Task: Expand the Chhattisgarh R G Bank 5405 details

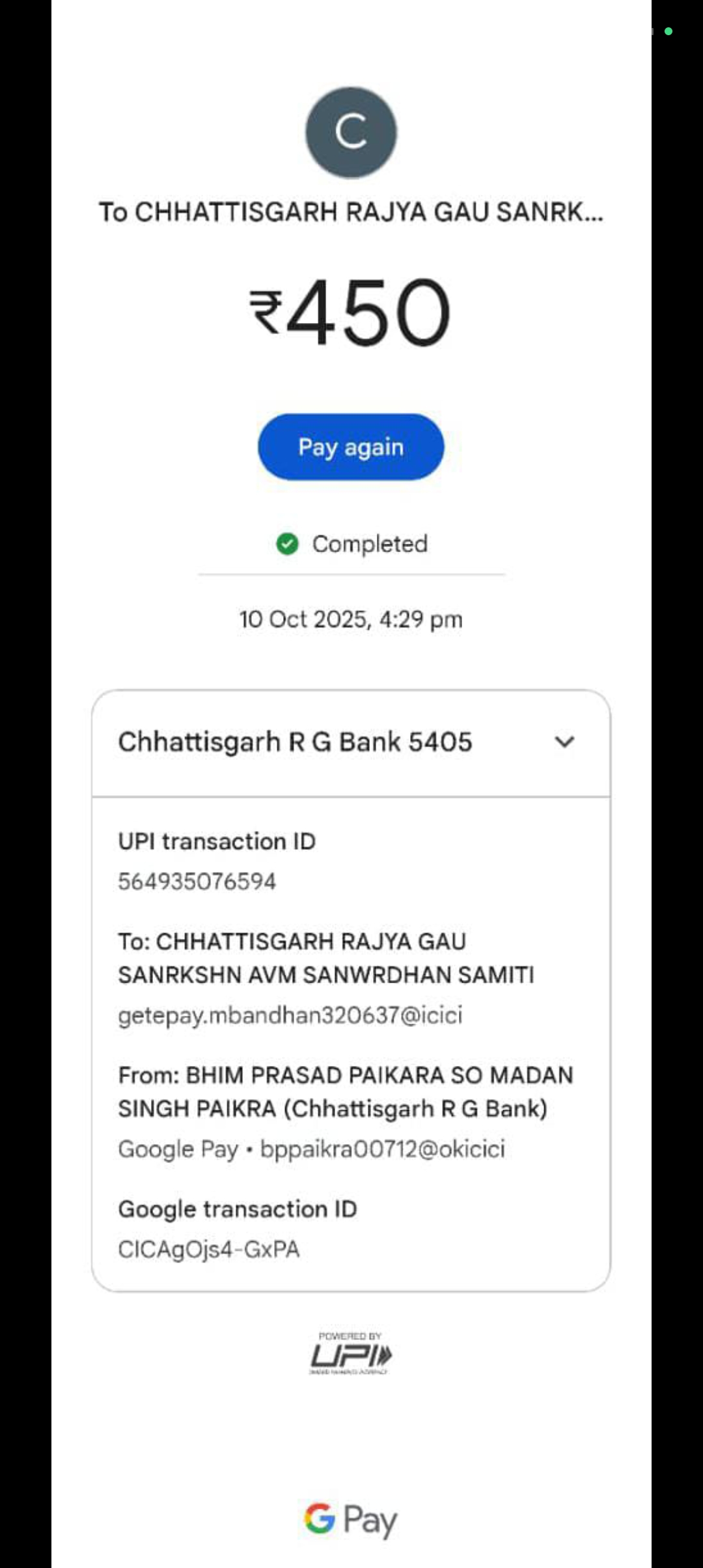Action: 564,742
